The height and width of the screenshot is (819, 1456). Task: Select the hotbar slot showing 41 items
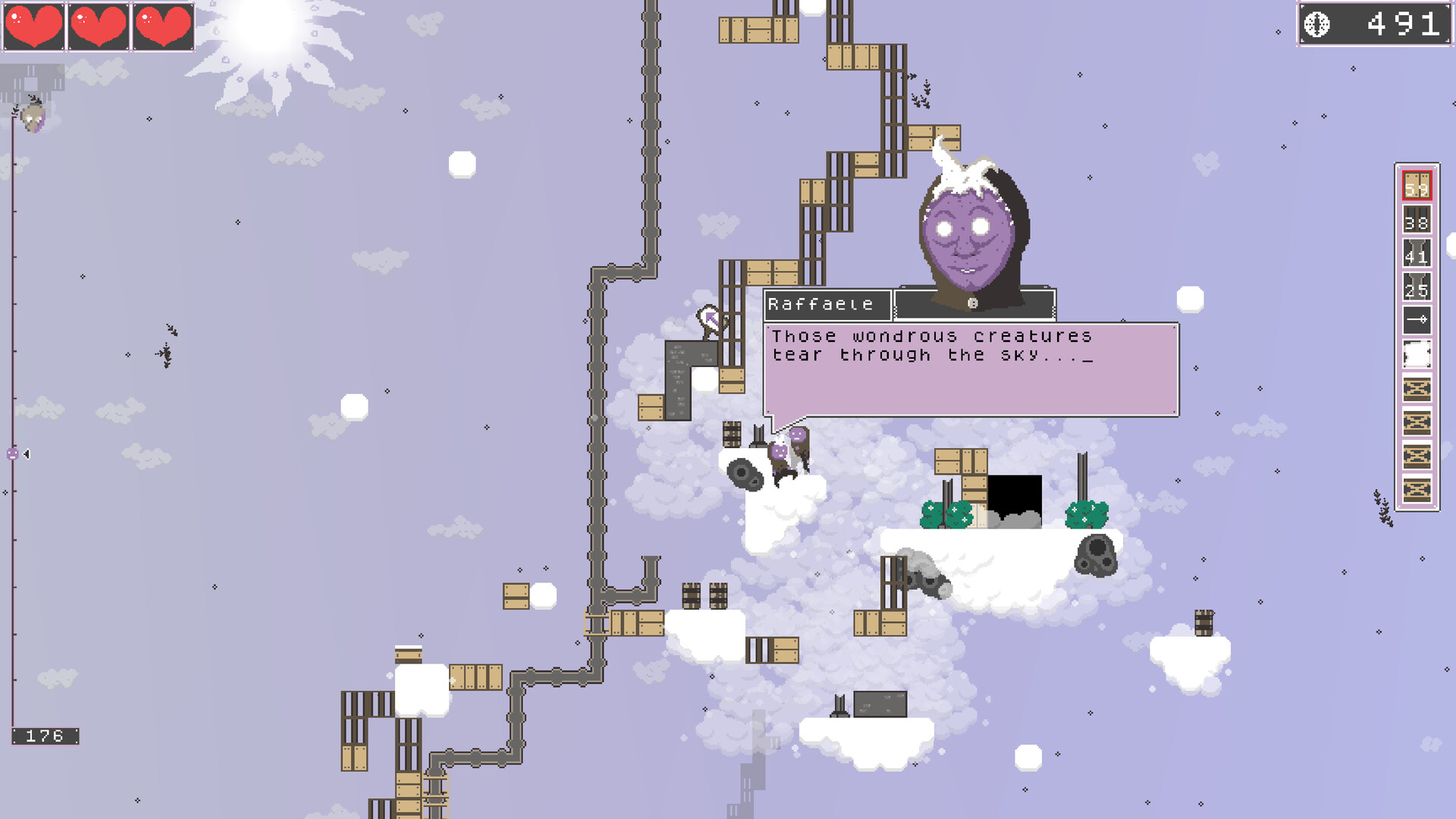[1417, 253]
